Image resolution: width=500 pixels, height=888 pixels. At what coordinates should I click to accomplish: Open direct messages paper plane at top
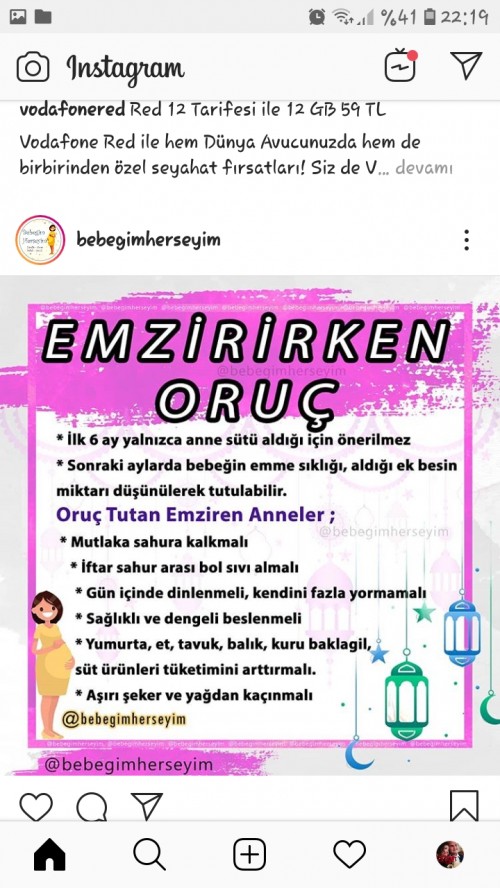[x=466, y=65]
